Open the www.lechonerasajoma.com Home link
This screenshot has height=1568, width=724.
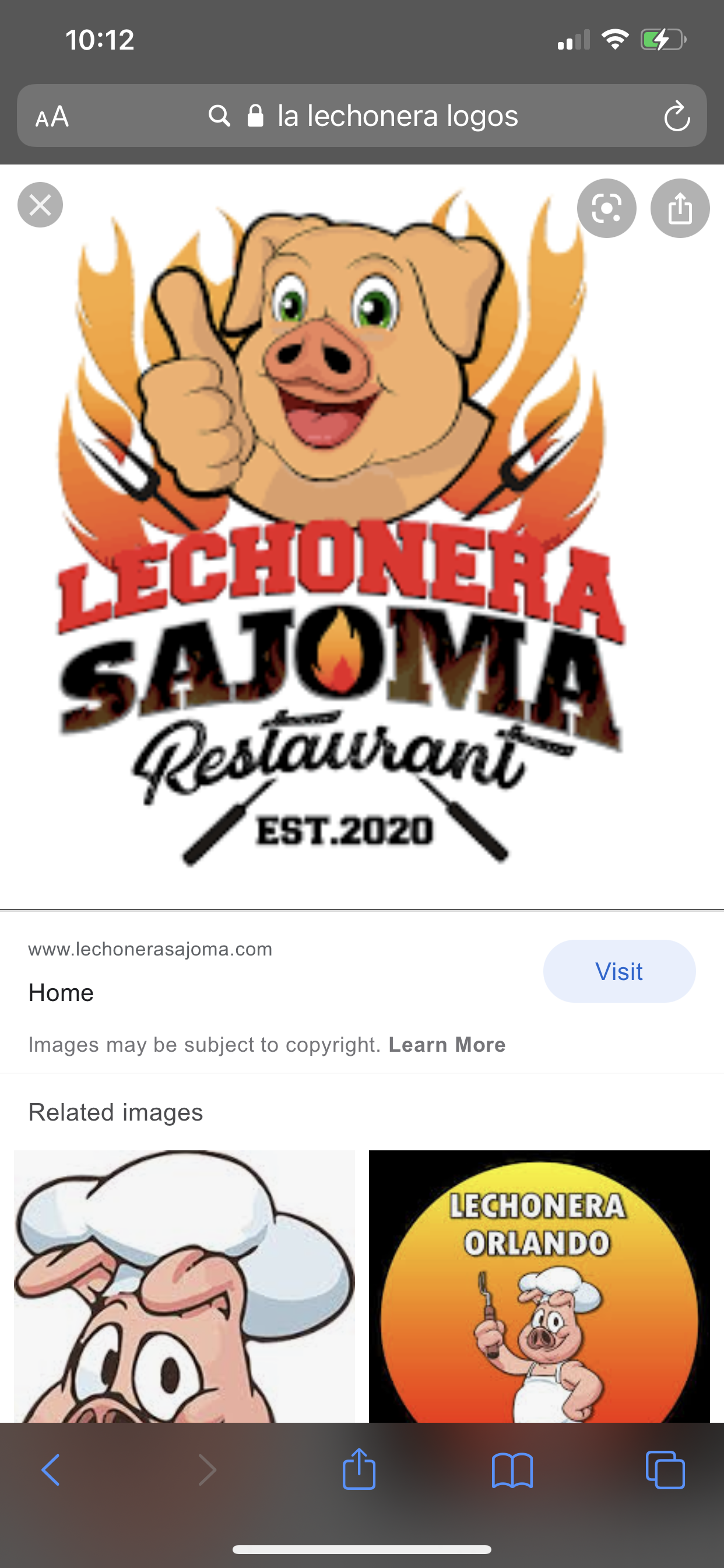[61, 993]
